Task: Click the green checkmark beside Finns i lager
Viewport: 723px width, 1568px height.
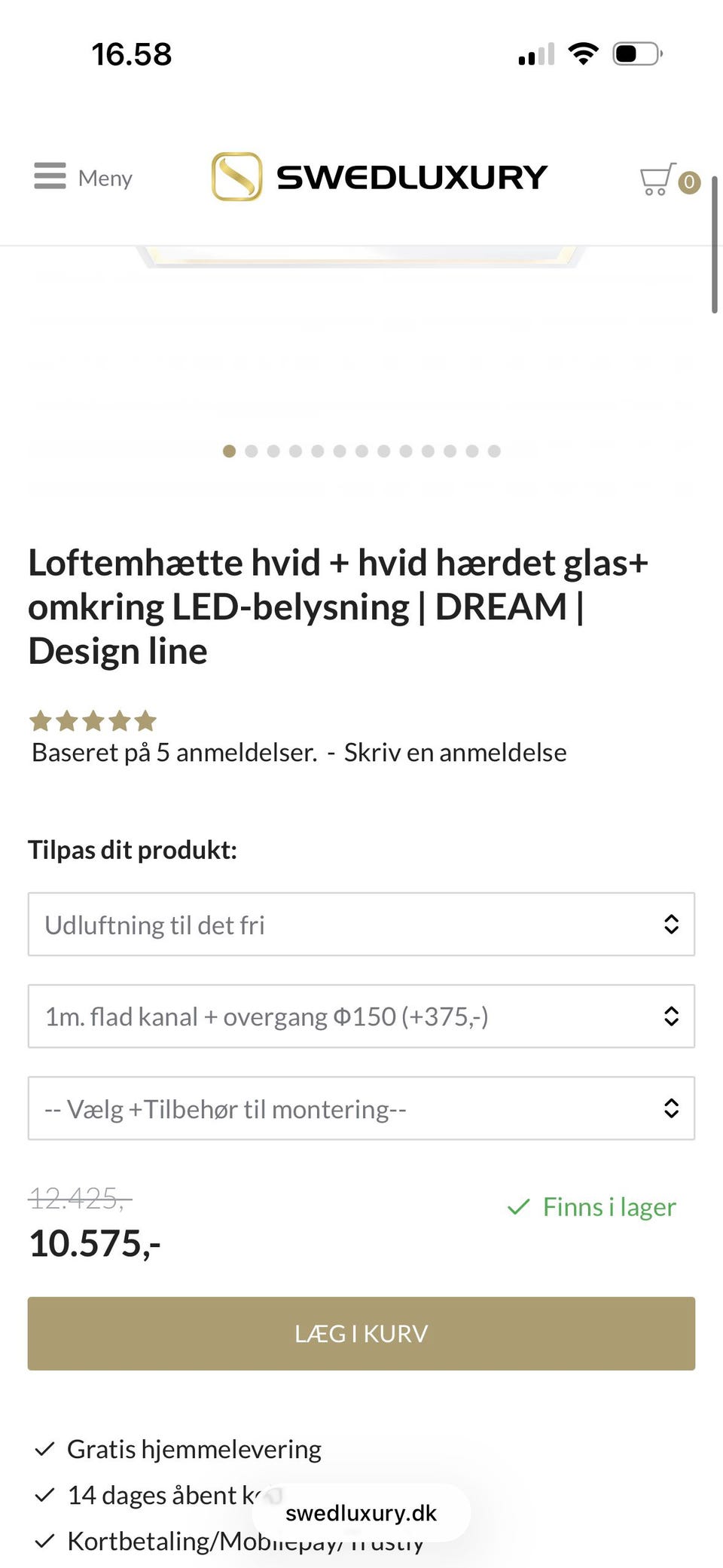Action: [520, 1206]
